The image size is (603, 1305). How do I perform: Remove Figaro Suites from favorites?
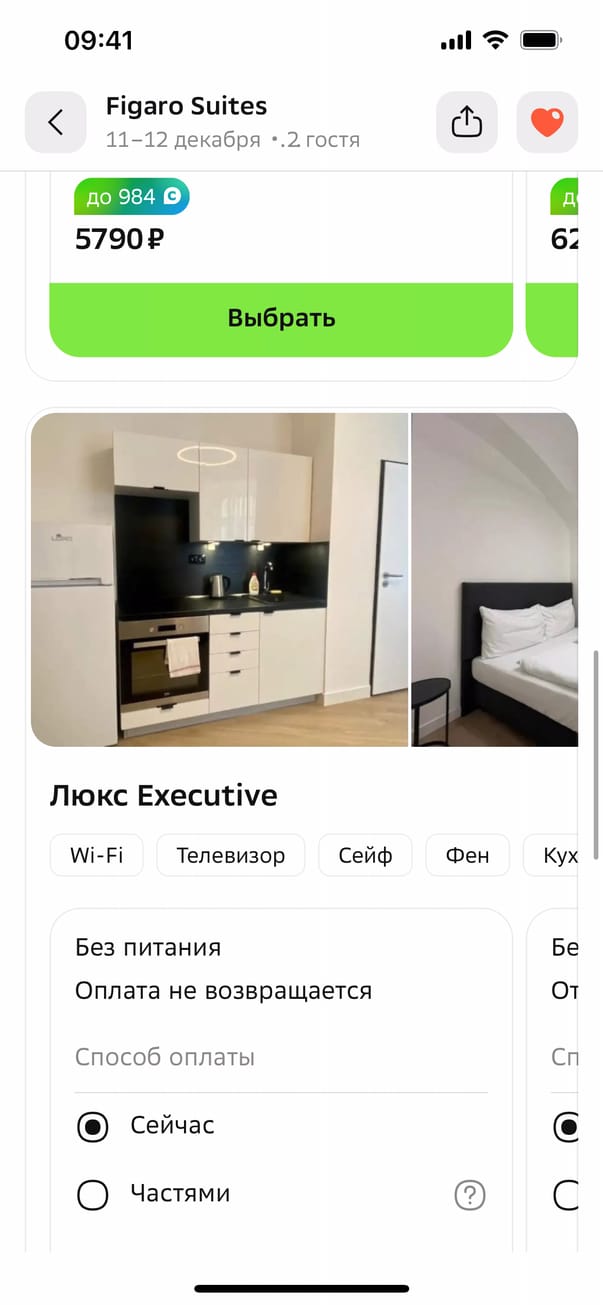[x=547, y=122]
